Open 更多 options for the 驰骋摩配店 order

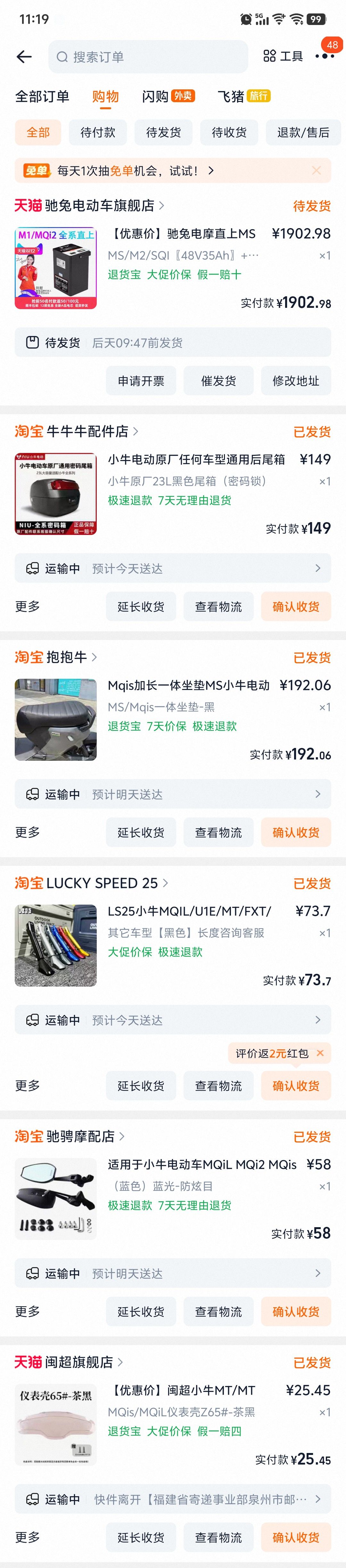pos(28,1311)
